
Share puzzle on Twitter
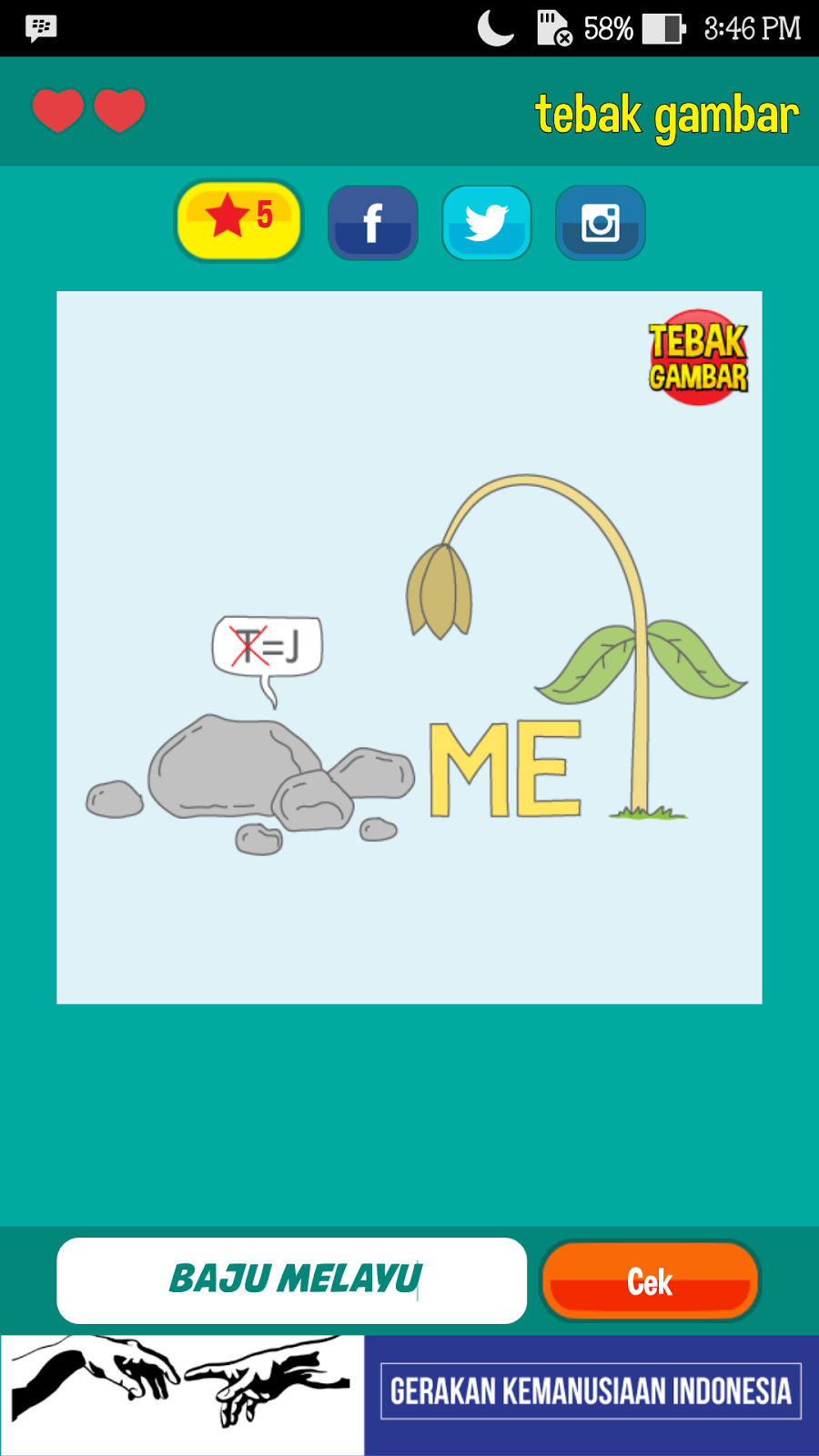487,223
